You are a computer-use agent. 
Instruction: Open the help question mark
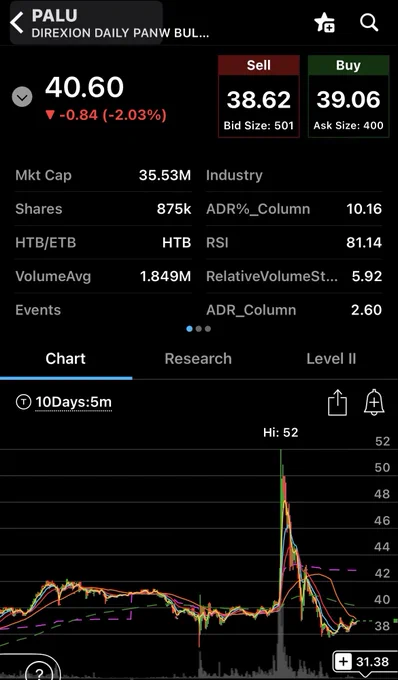(39, 671)
